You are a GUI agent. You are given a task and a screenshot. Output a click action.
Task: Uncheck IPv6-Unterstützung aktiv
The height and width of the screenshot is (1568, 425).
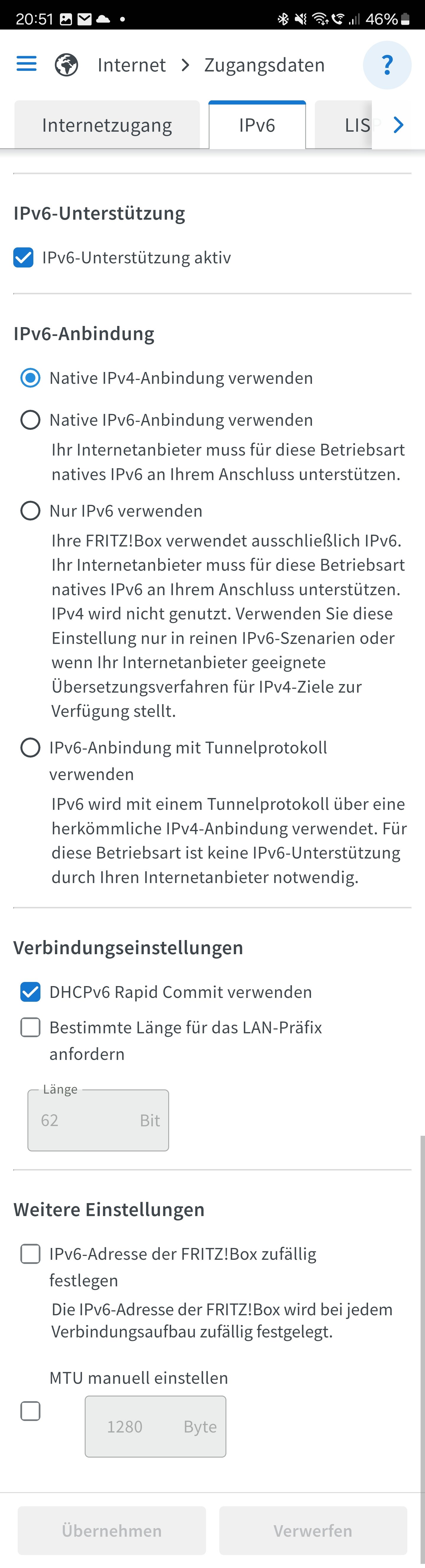(24, 257)
